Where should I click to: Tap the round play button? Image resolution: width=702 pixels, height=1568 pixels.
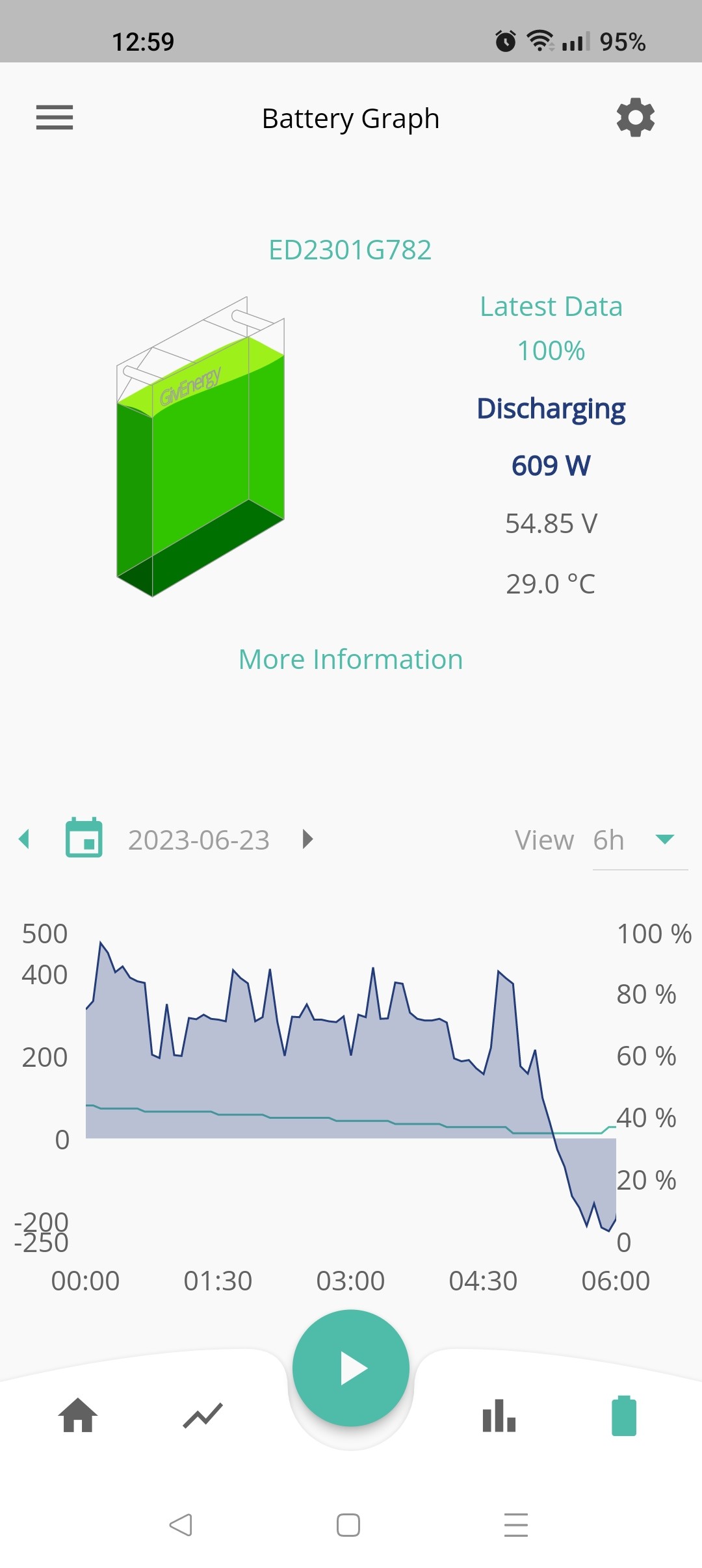pyautogui.click(x=351, y=1368)
